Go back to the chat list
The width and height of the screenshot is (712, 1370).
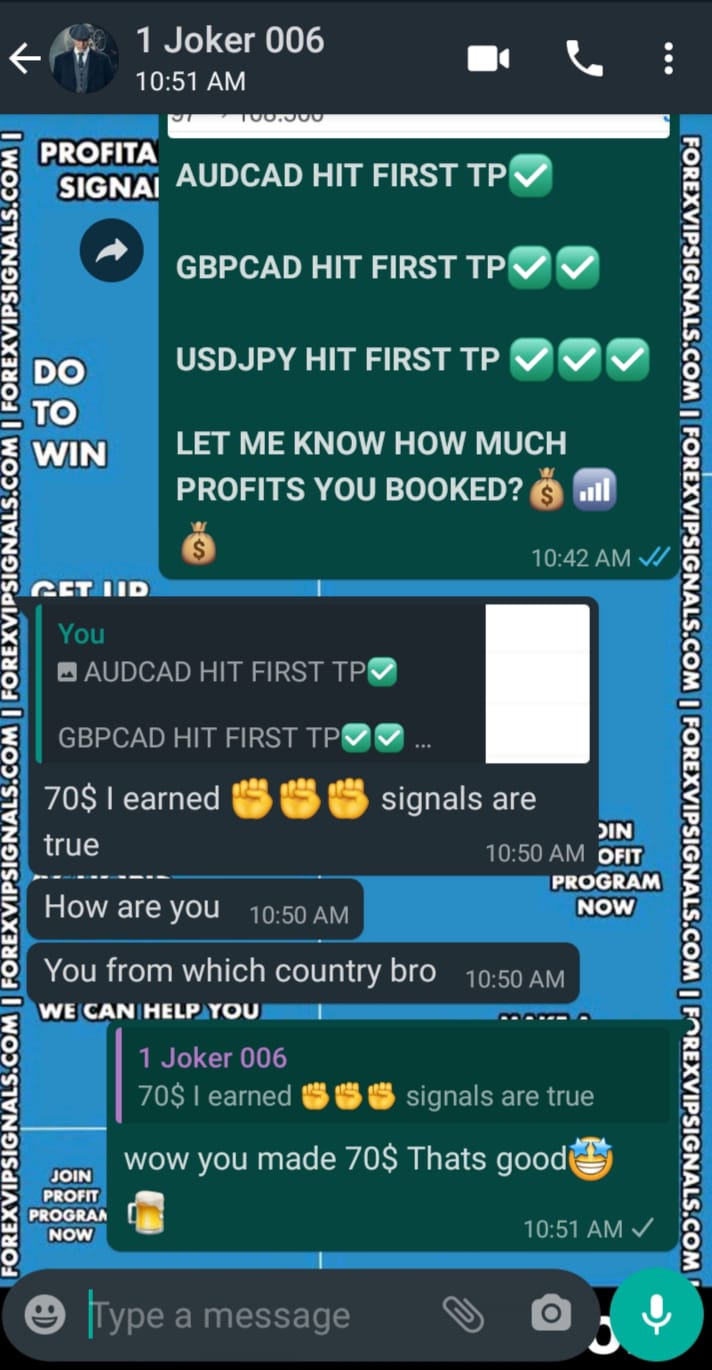point(25,59)
